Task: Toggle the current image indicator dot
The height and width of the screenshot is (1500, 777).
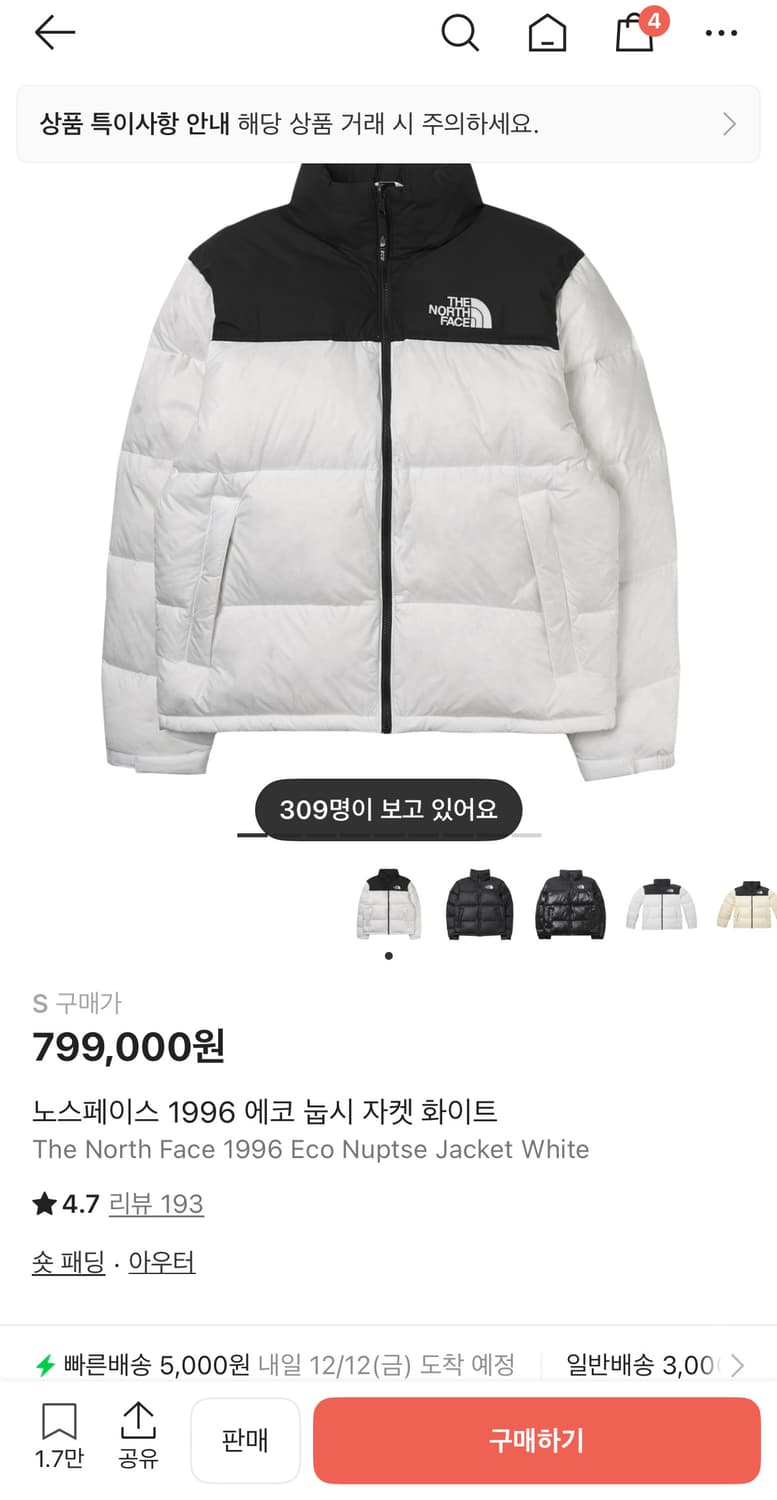Action: (x=388, y=955)
